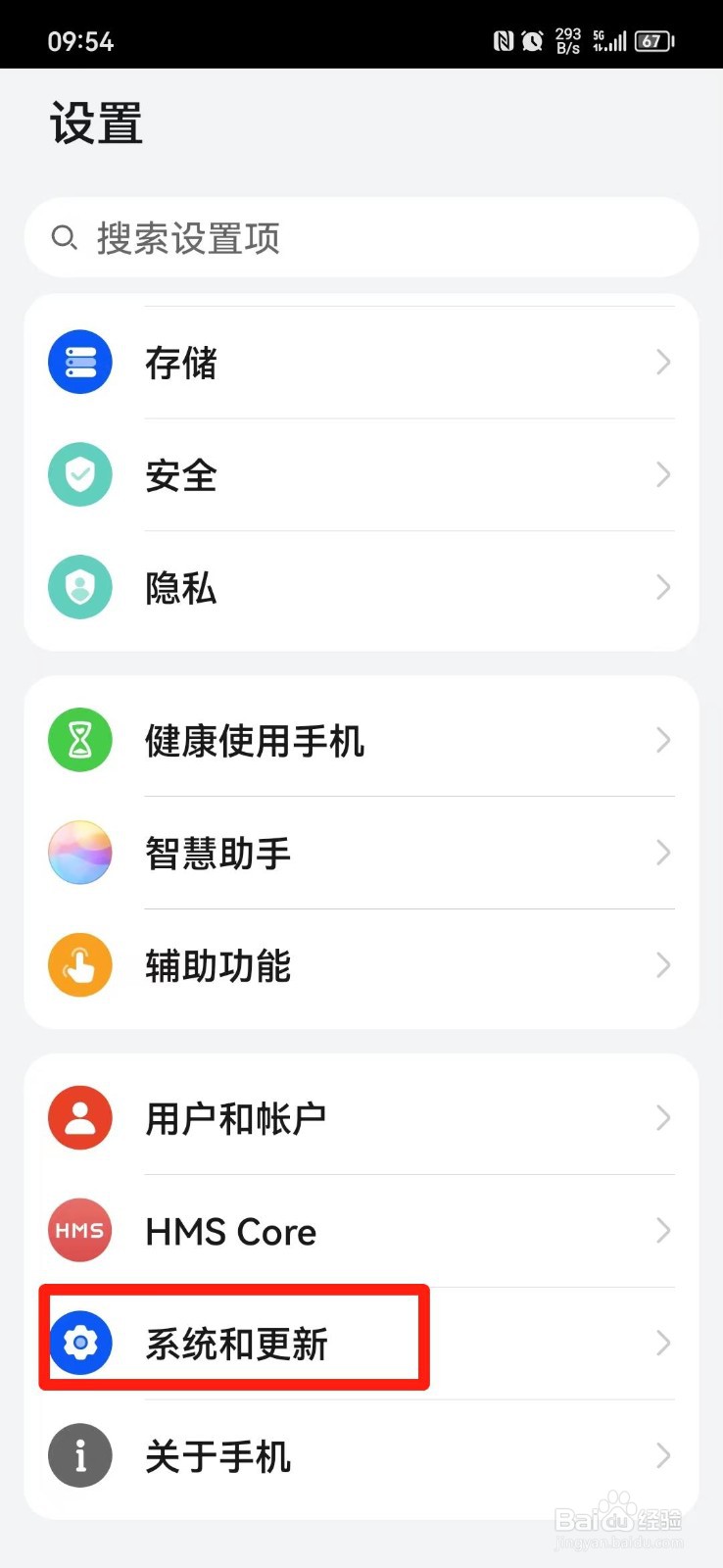723x1568 pixels.
Task: Expand 关于手机 with its chevron arrow
Action: (663, 1455)
